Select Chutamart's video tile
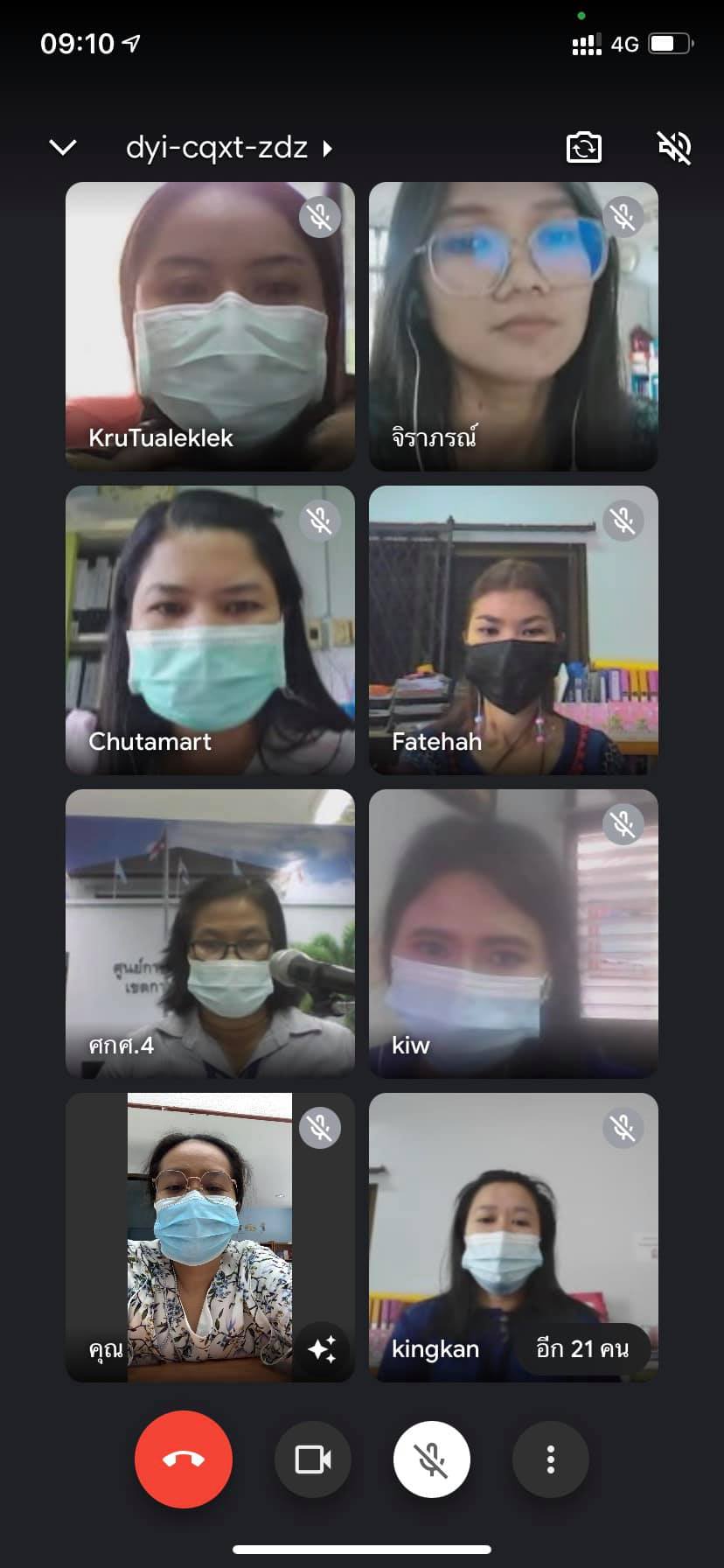This screenshot has width=724, height=1568. (x=210, y=630)
